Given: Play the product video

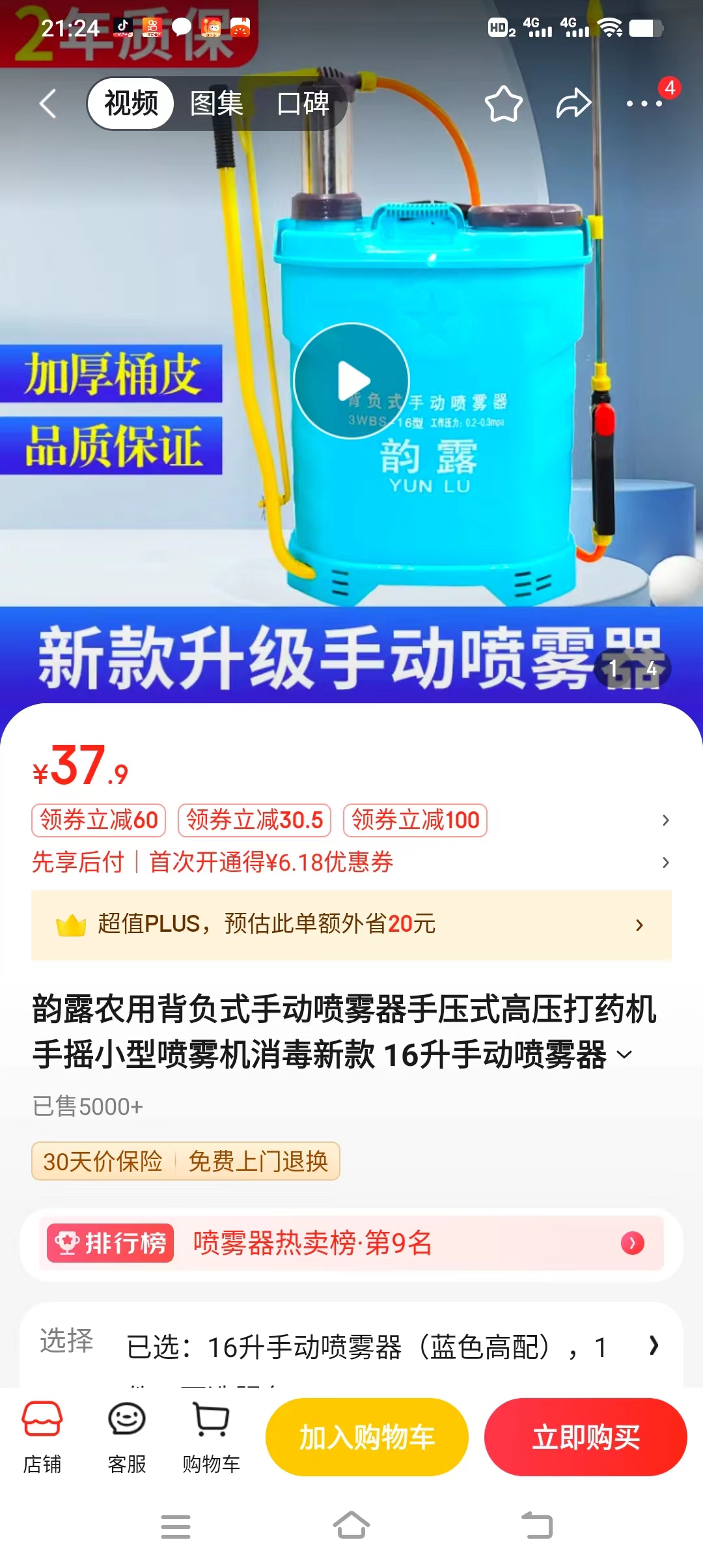Looking at the screenshot, I should 351,381.
